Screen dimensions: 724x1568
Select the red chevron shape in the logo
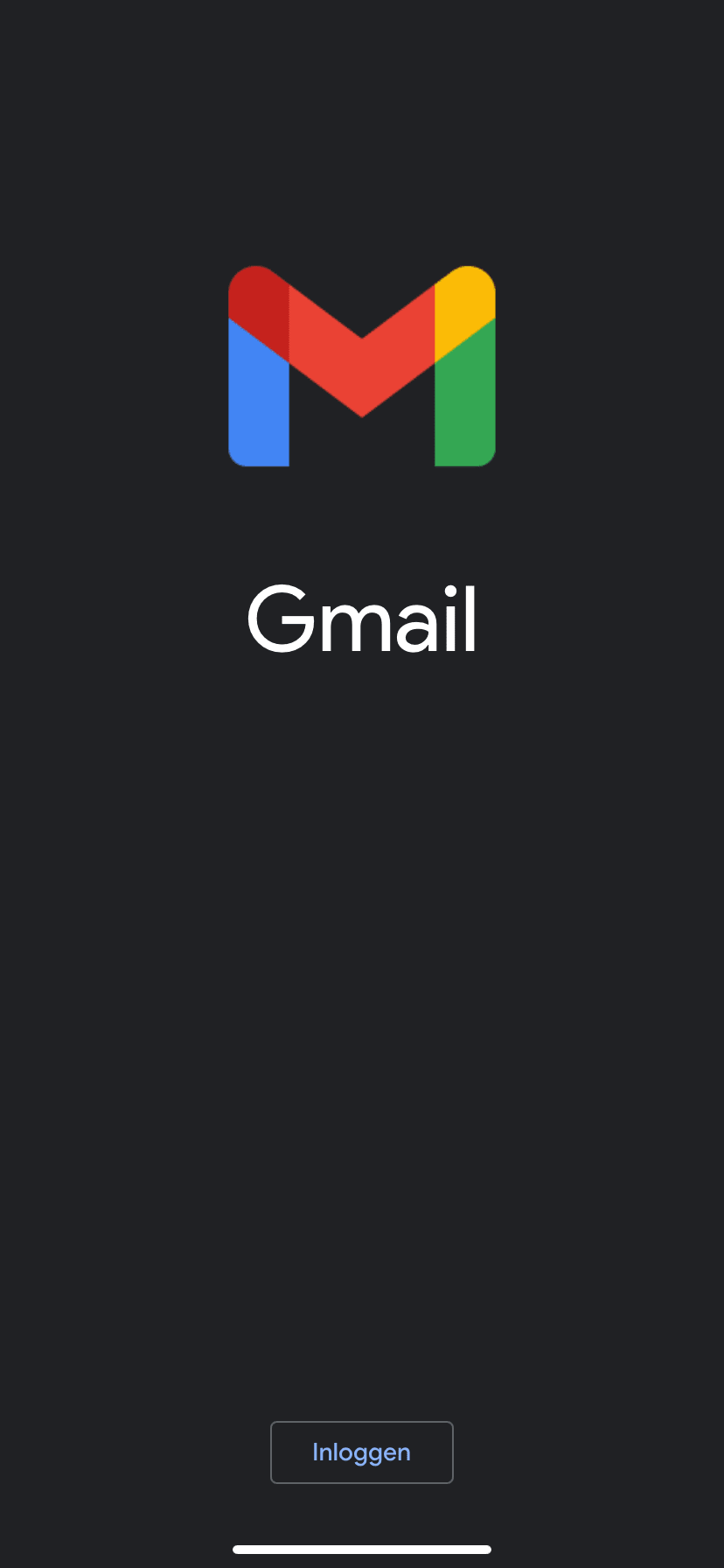361,367
